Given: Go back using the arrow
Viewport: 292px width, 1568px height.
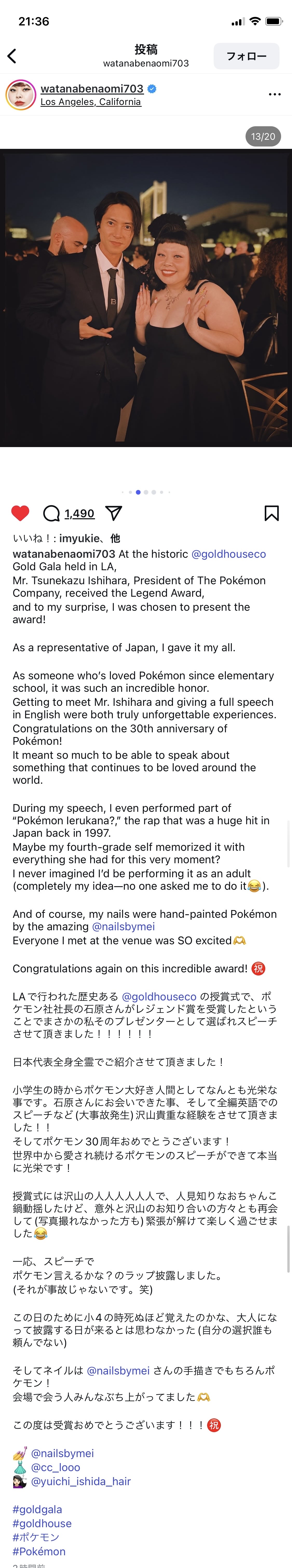Looking at the screenshot, I should pyautogui.click(x=12, y=56).
